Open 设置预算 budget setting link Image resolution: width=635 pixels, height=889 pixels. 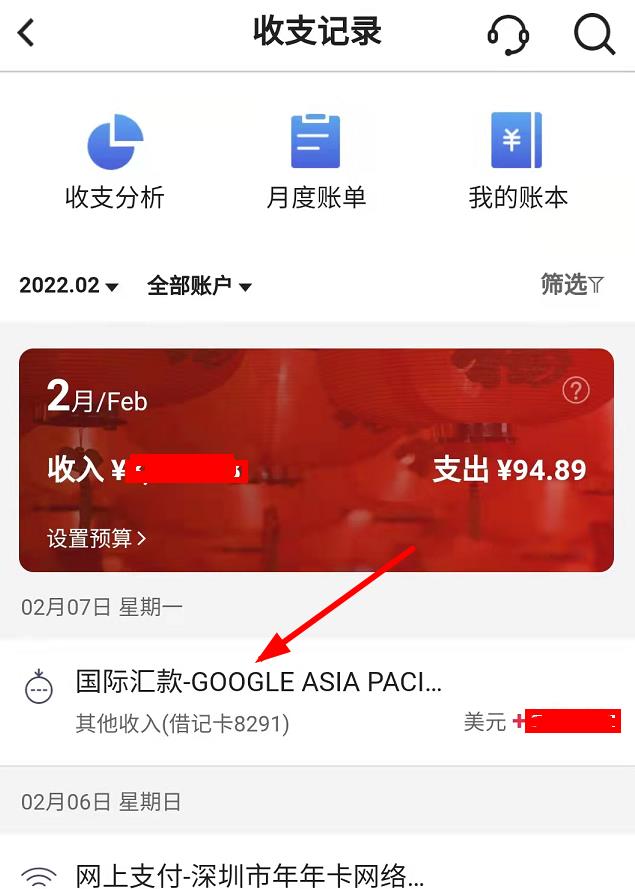(96, 538)
